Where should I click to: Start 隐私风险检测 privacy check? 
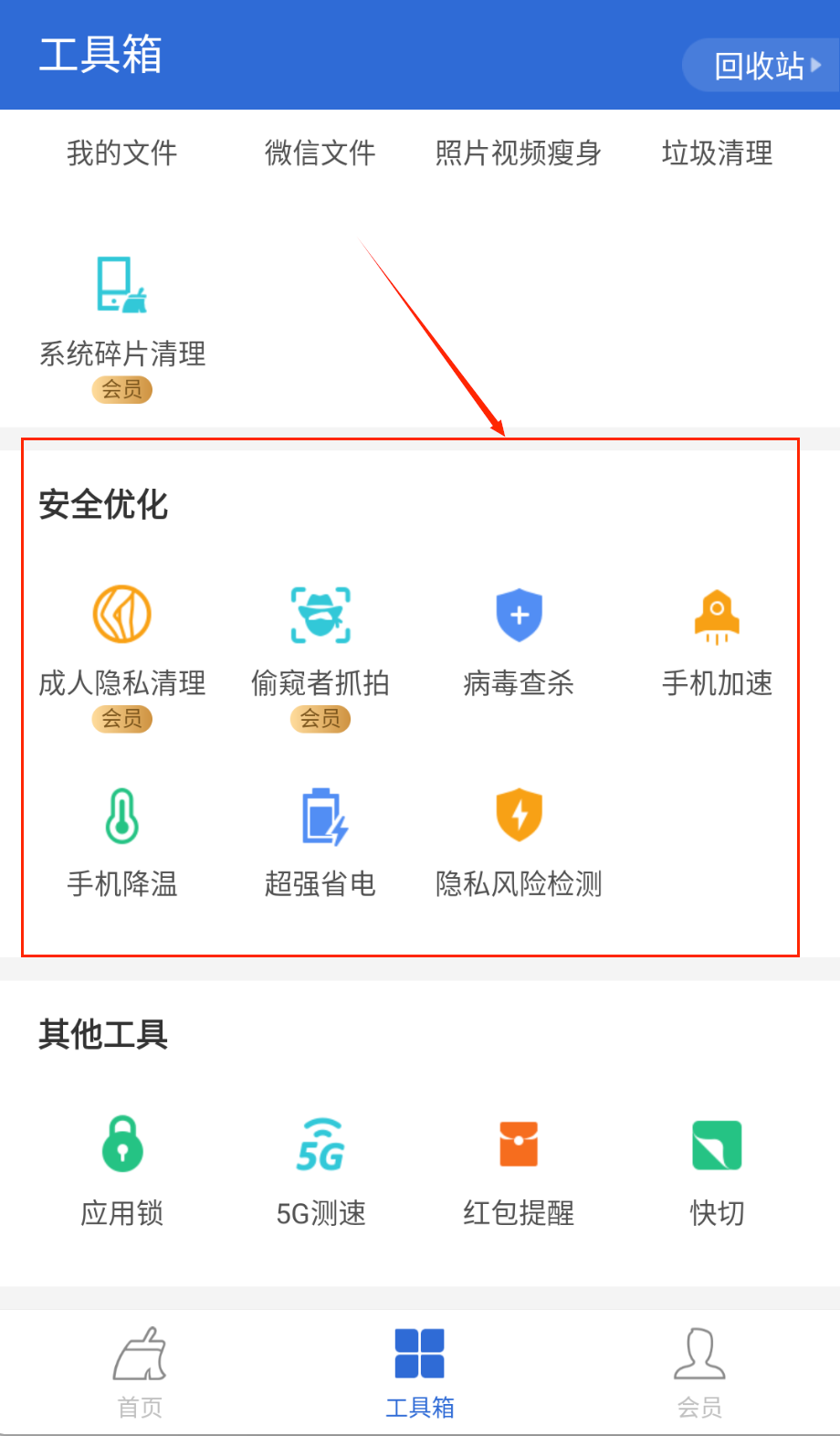tap(519, 840)
